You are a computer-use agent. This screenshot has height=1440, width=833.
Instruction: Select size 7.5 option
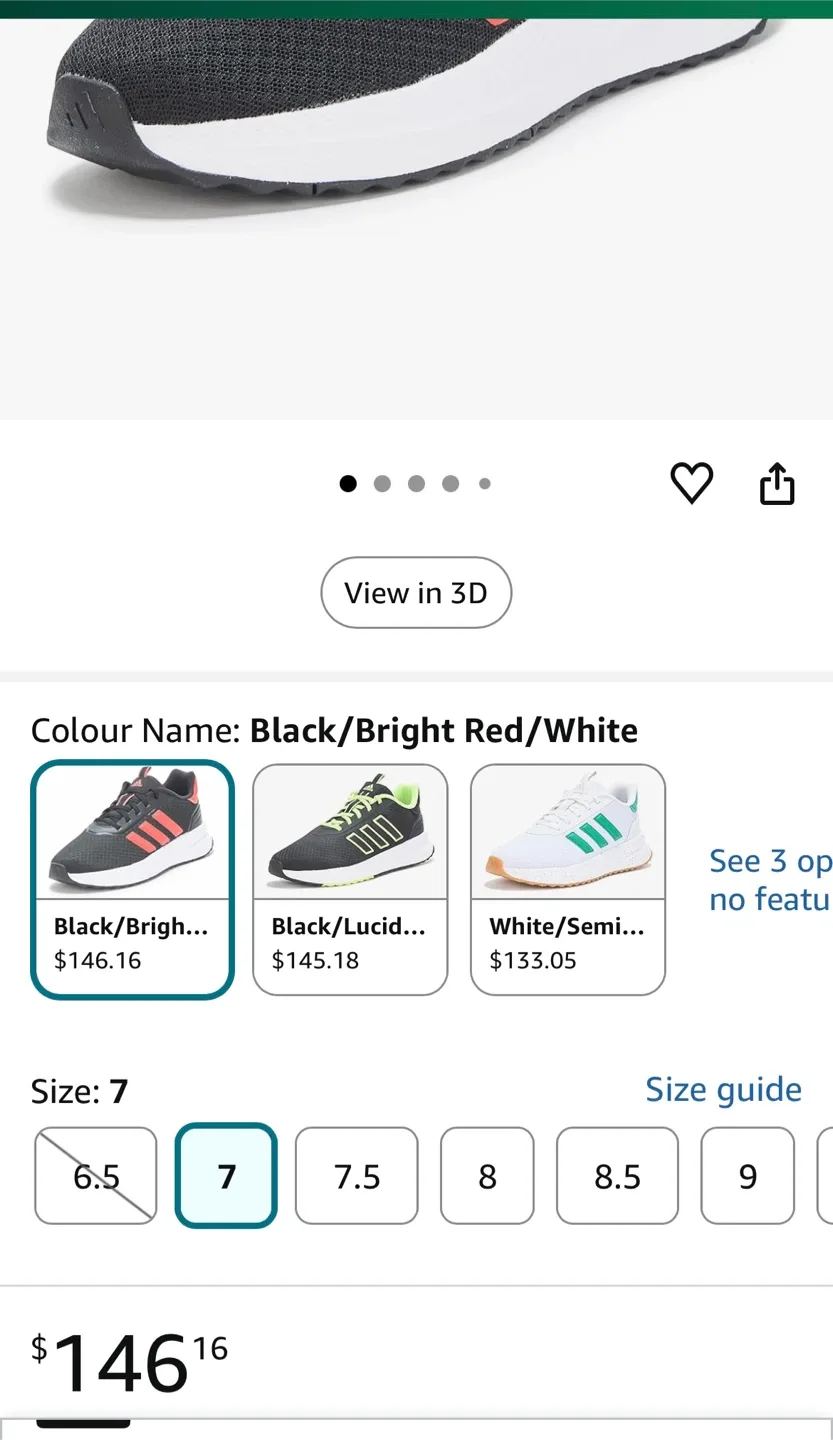pyautogui.click(x=356, y=1176)
